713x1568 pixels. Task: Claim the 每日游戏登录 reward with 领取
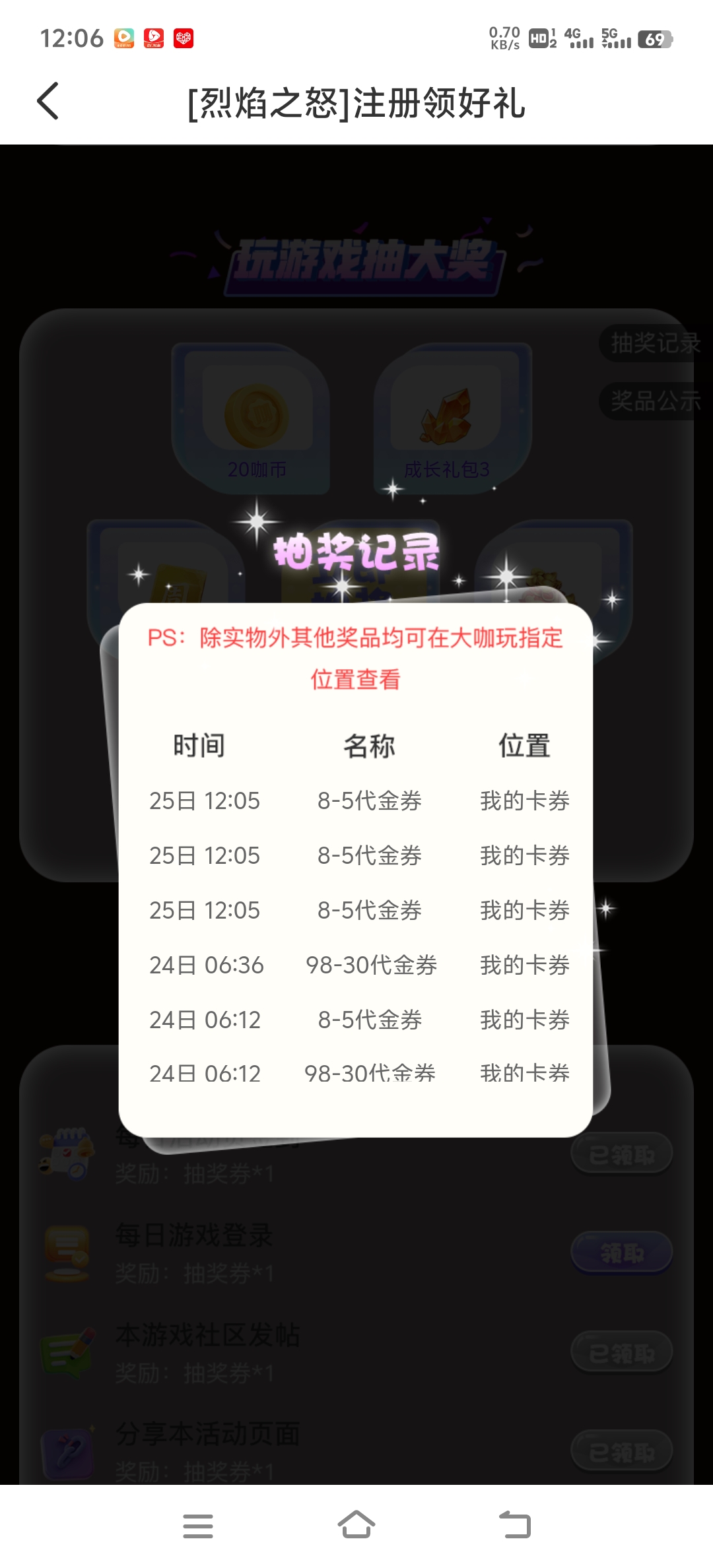[621, 1253]
